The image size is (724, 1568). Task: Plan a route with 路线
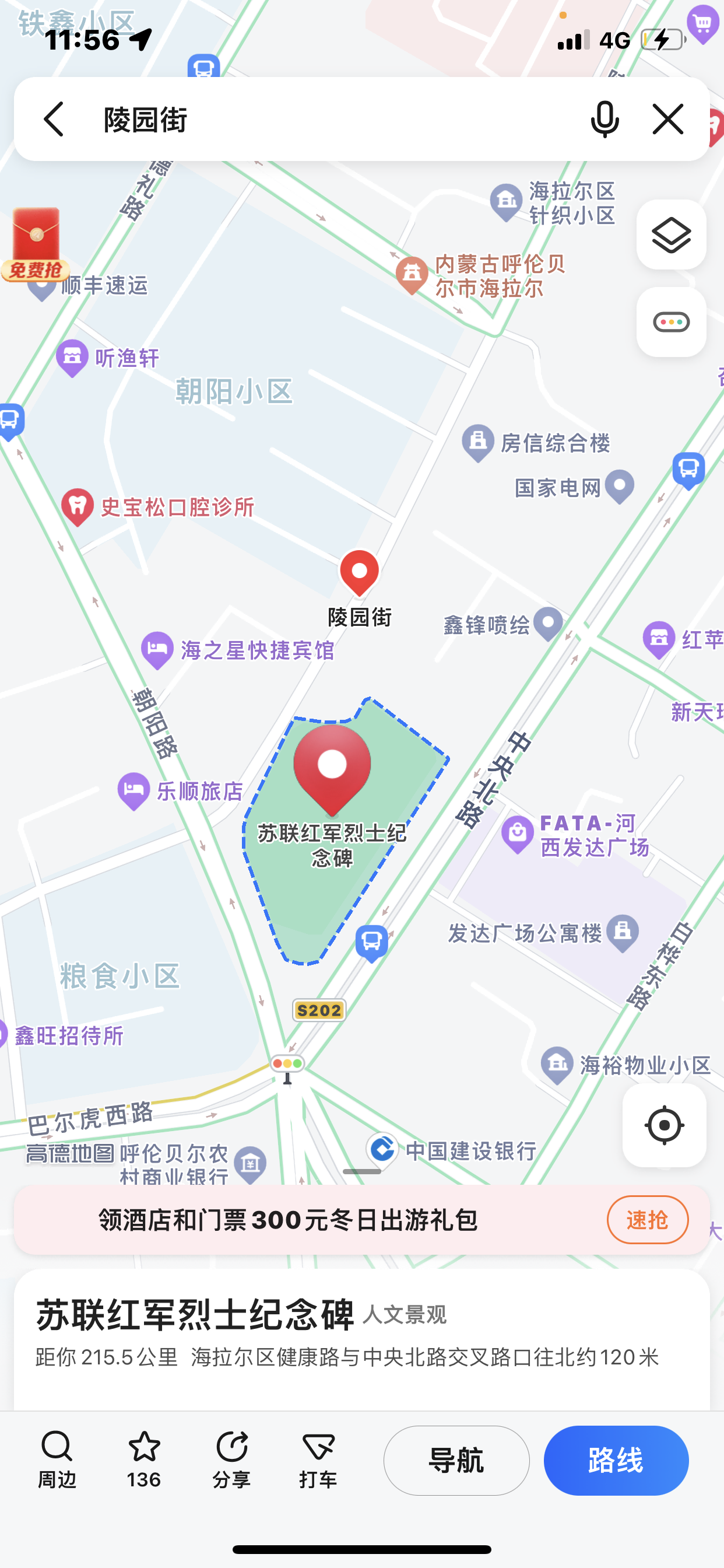(x=616, y=1460)
